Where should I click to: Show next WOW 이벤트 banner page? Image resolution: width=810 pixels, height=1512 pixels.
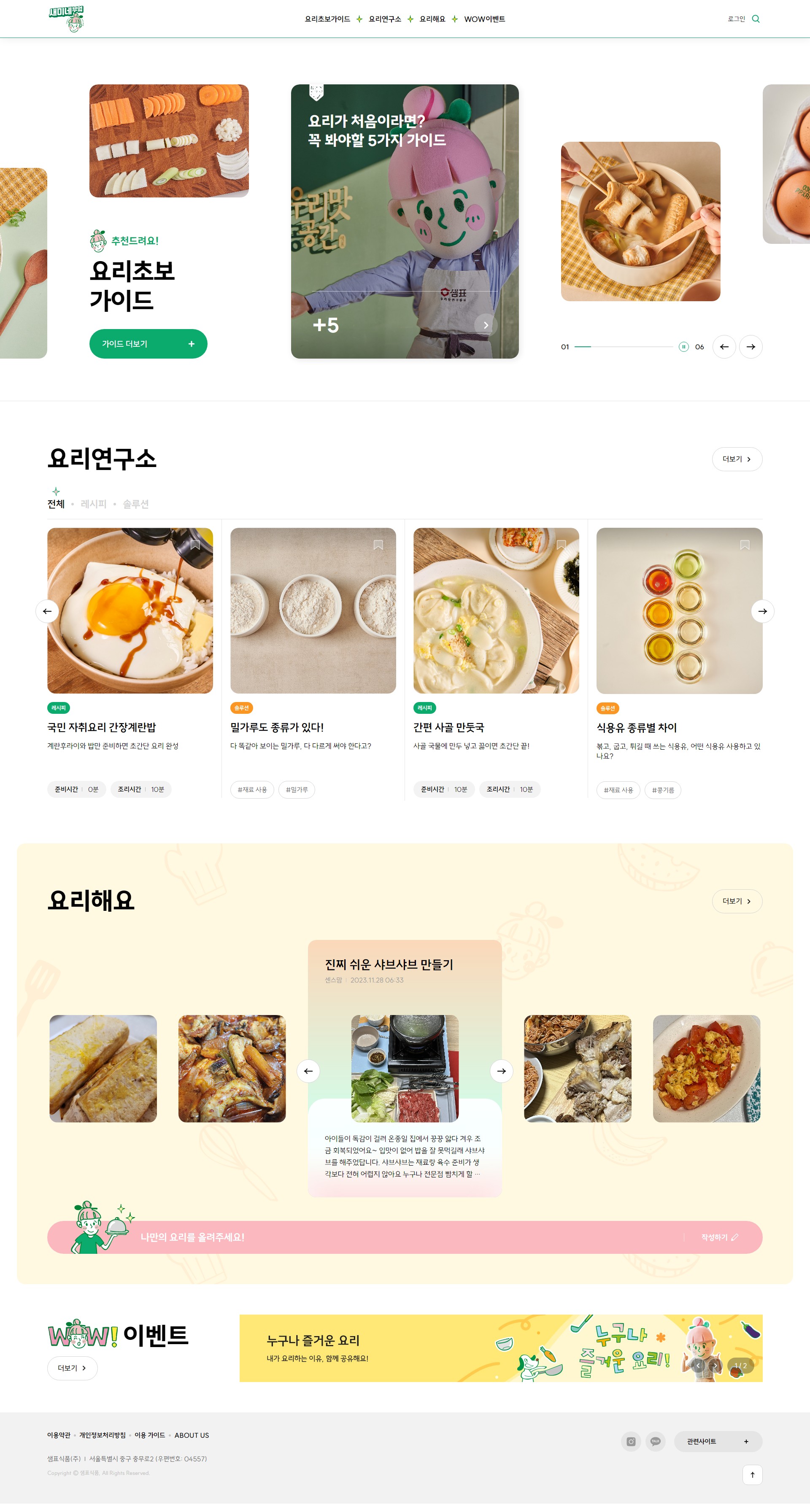coord(715,1366)
